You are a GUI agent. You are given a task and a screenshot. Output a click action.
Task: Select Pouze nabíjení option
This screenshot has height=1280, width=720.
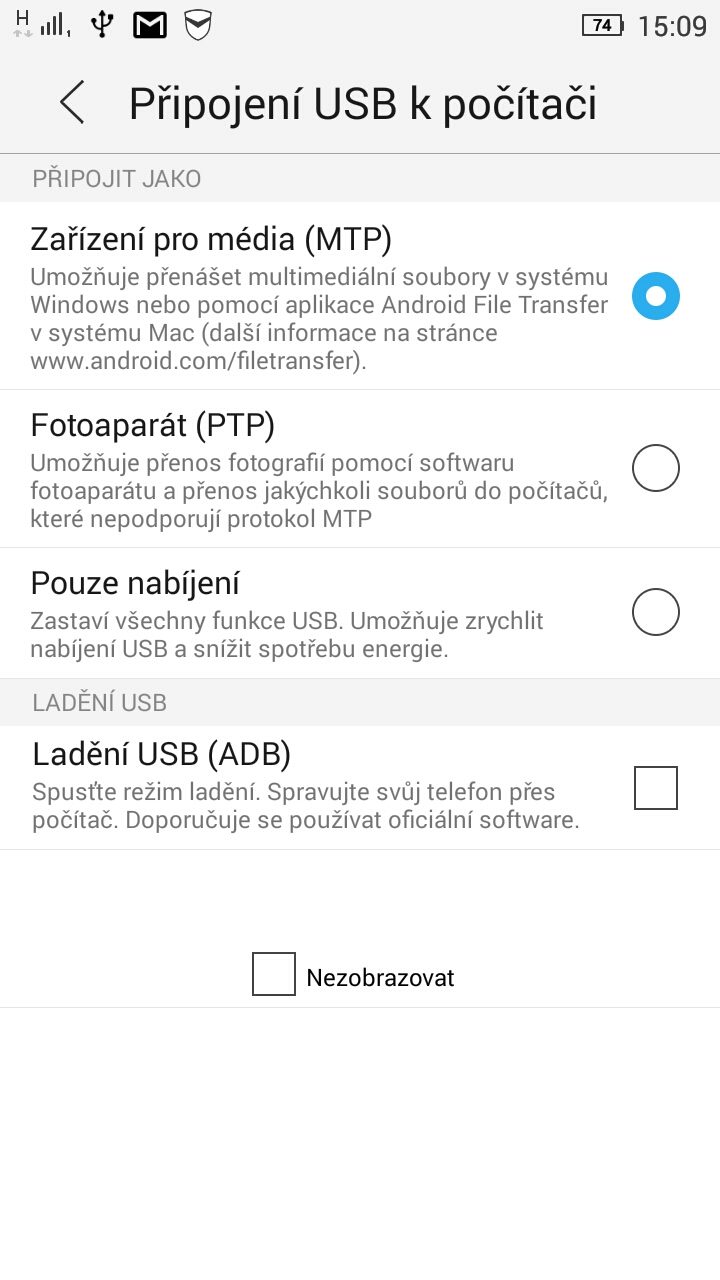pyautogui.click(x=360, y=613)
